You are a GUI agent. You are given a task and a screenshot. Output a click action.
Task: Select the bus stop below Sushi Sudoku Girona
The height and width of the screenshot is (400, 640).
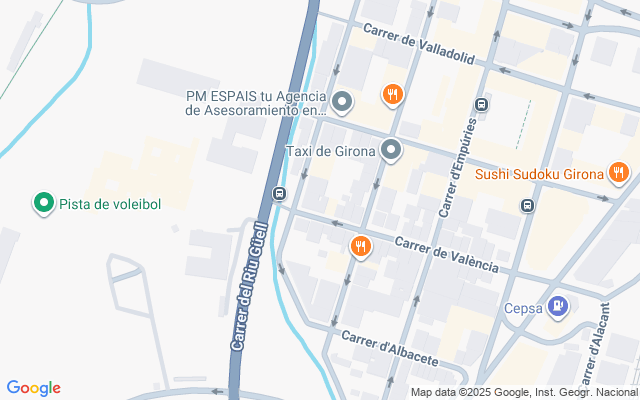527,205
